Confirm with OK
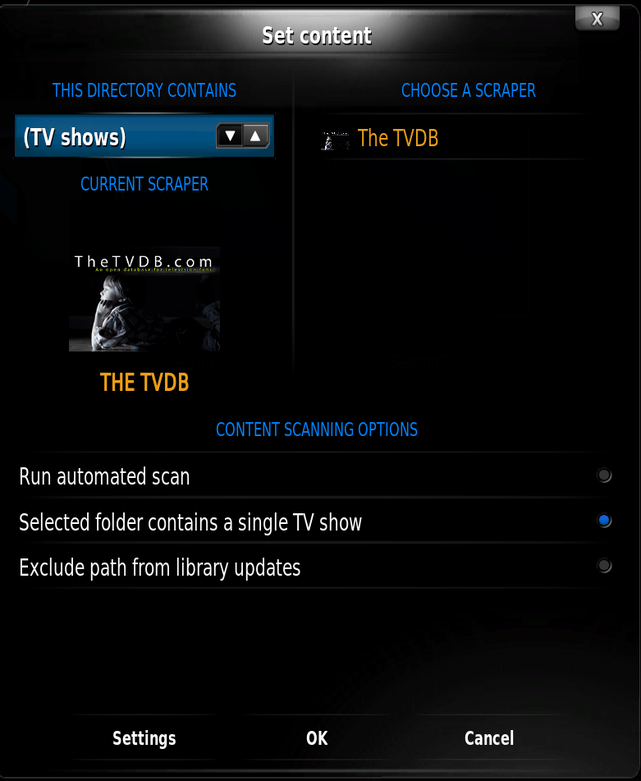641x781 pixels. (317, 738)
